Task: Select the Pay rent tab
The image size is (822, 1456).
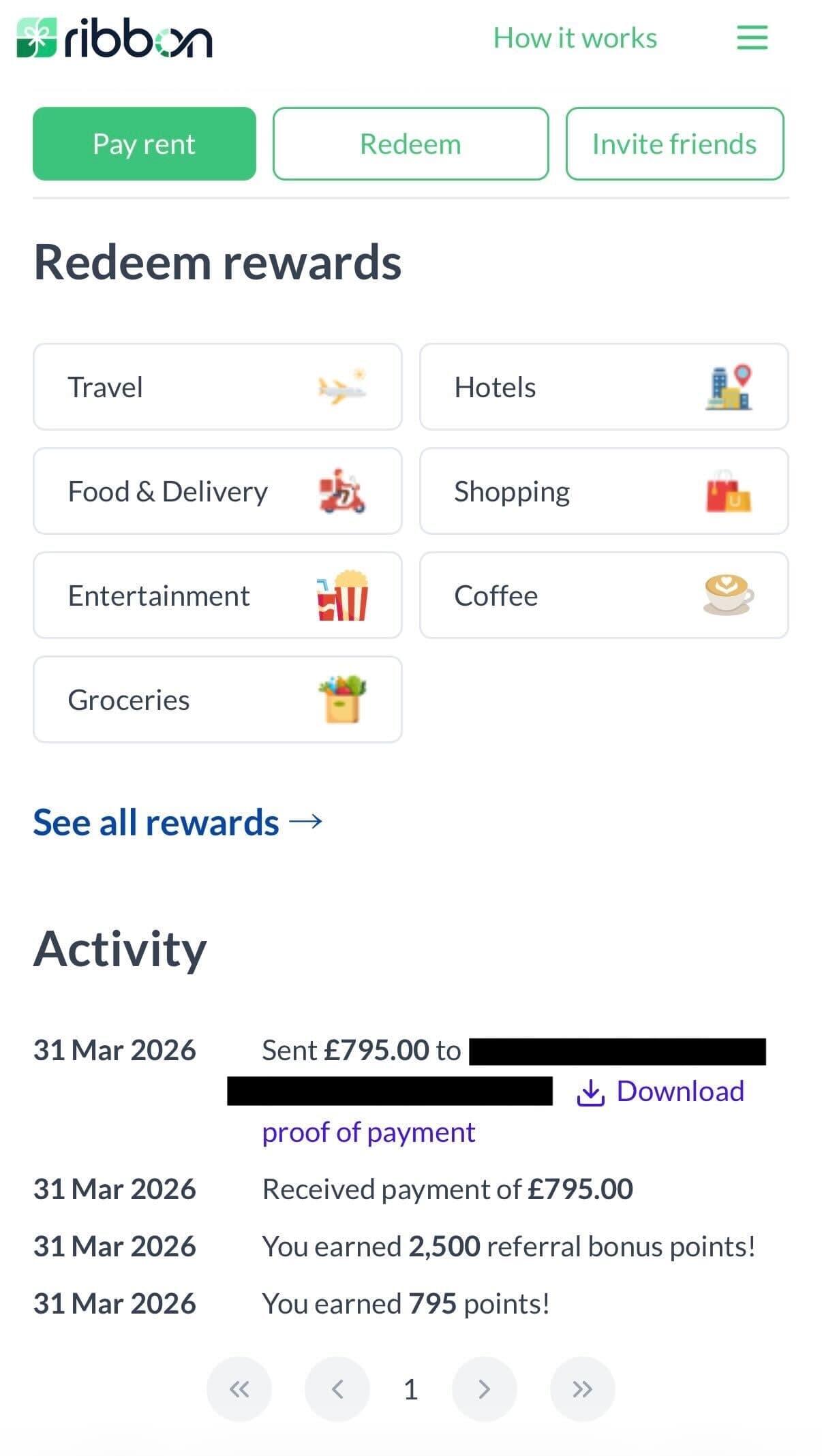Action: (x=144, y=143)
